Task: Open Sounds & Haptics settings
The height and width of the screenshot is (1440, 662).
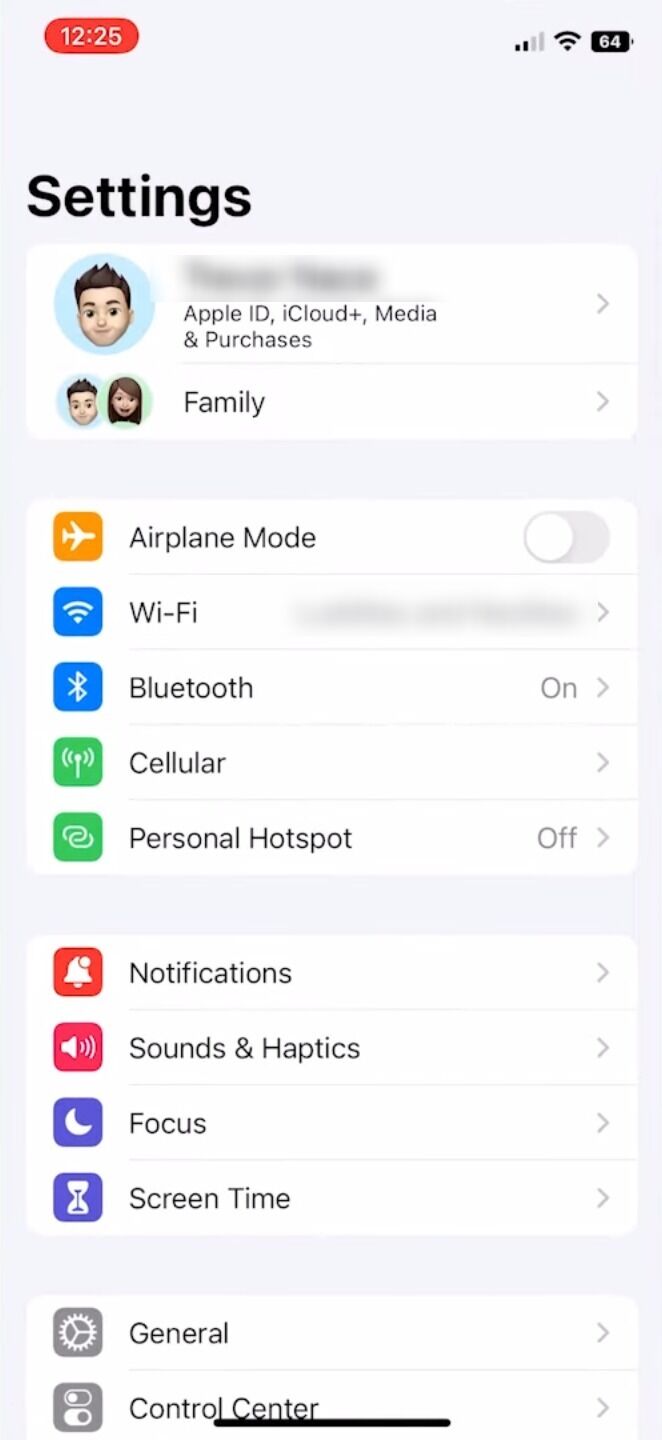Action: coord(330,1048)
